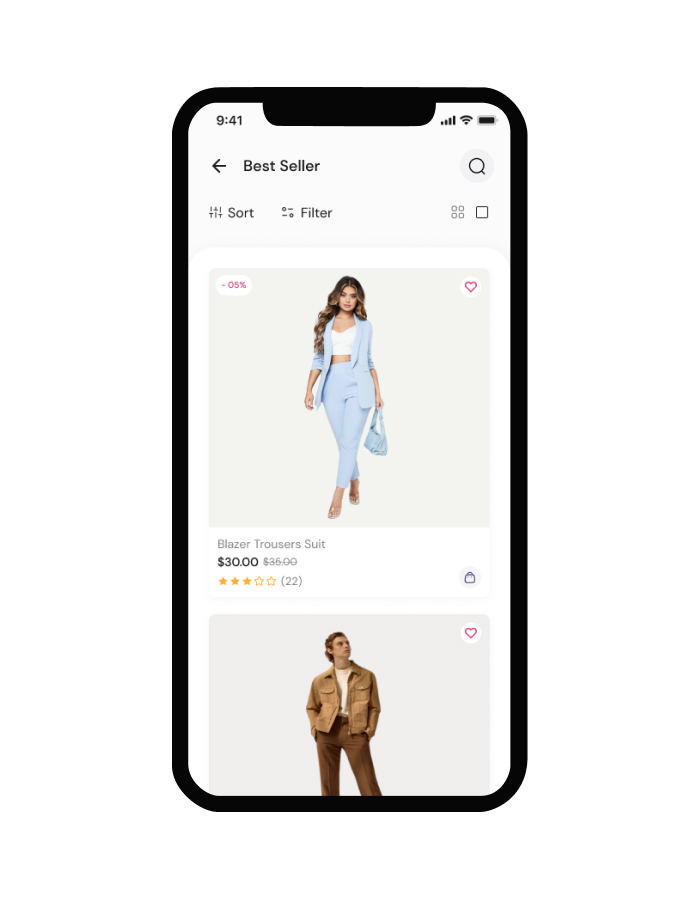
Task: Open the Filter options
Action: tap(307, 213)
